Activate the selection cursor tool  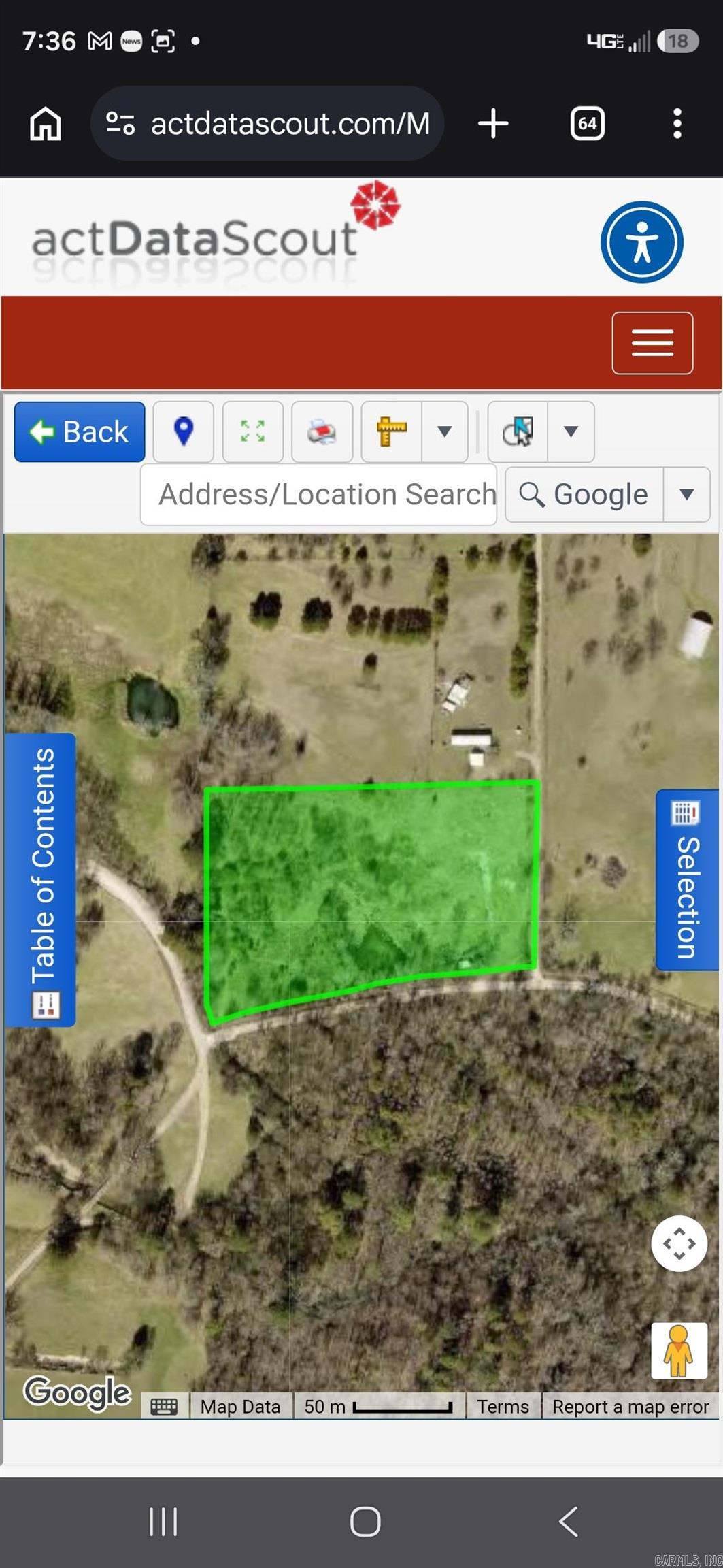pos(518,431)
